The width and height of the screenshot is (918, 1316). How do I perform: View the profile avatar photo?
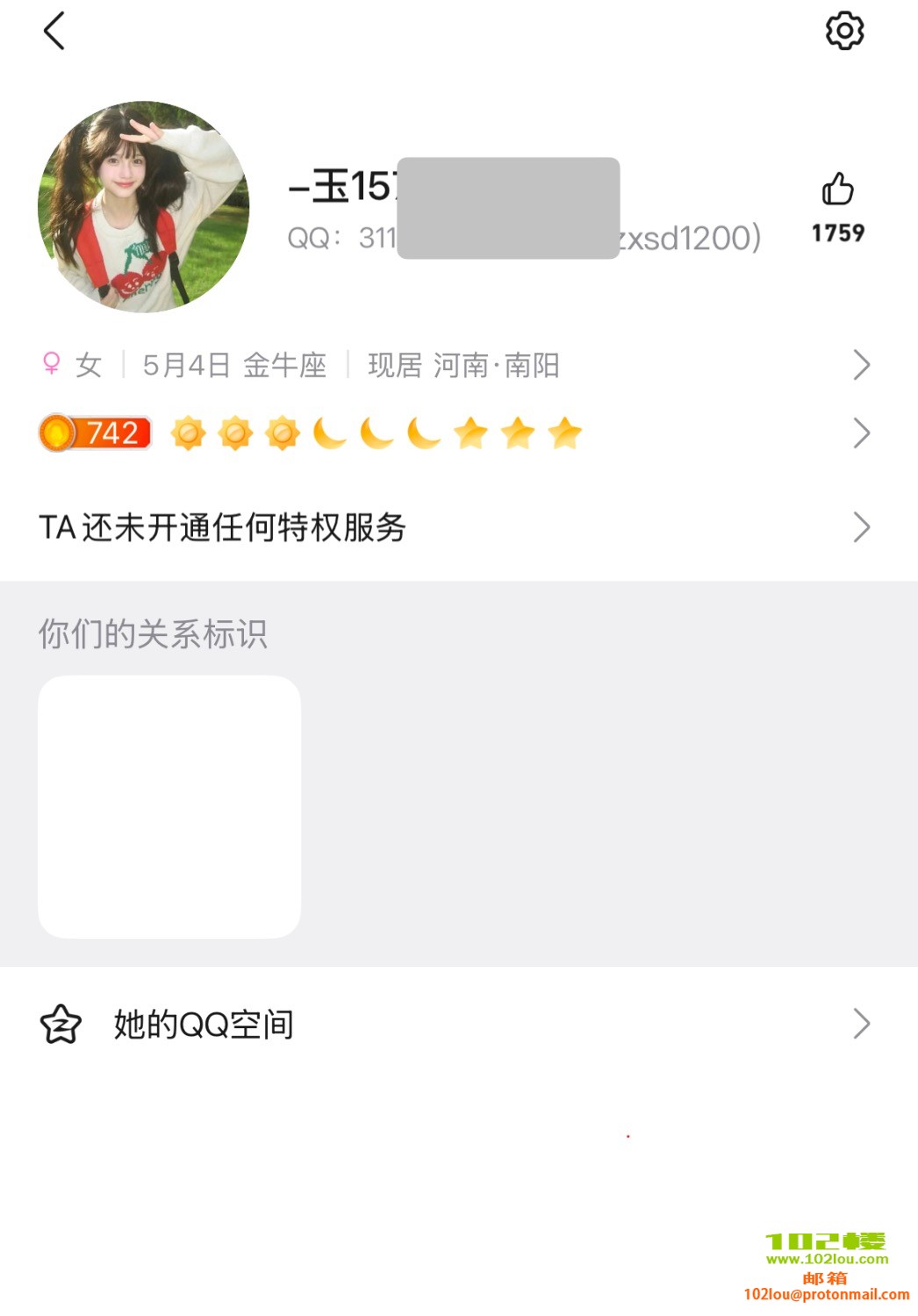point(144,207)
